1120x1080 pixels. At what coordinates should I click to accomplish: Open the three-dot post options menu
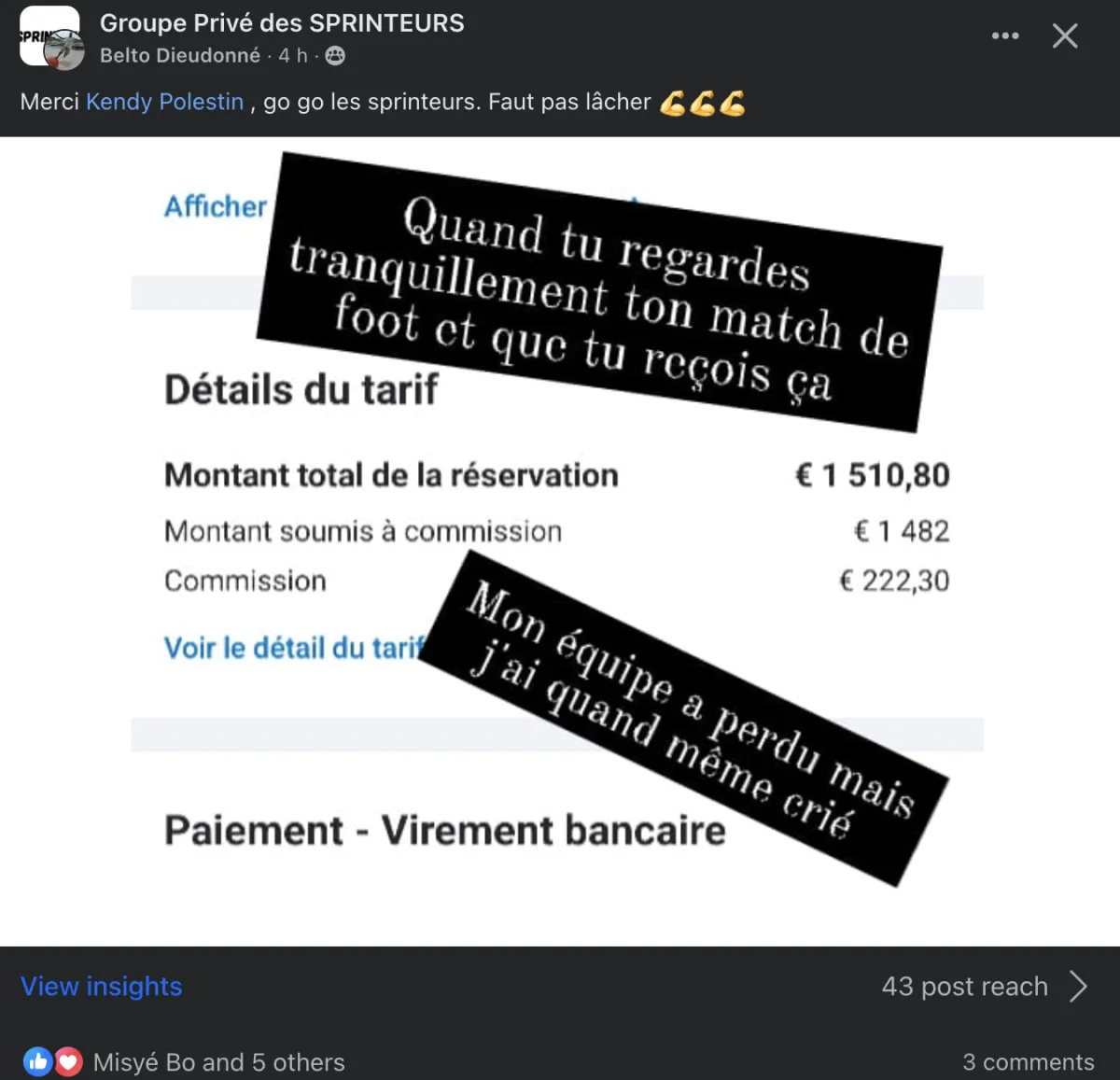coord(1005,36)
